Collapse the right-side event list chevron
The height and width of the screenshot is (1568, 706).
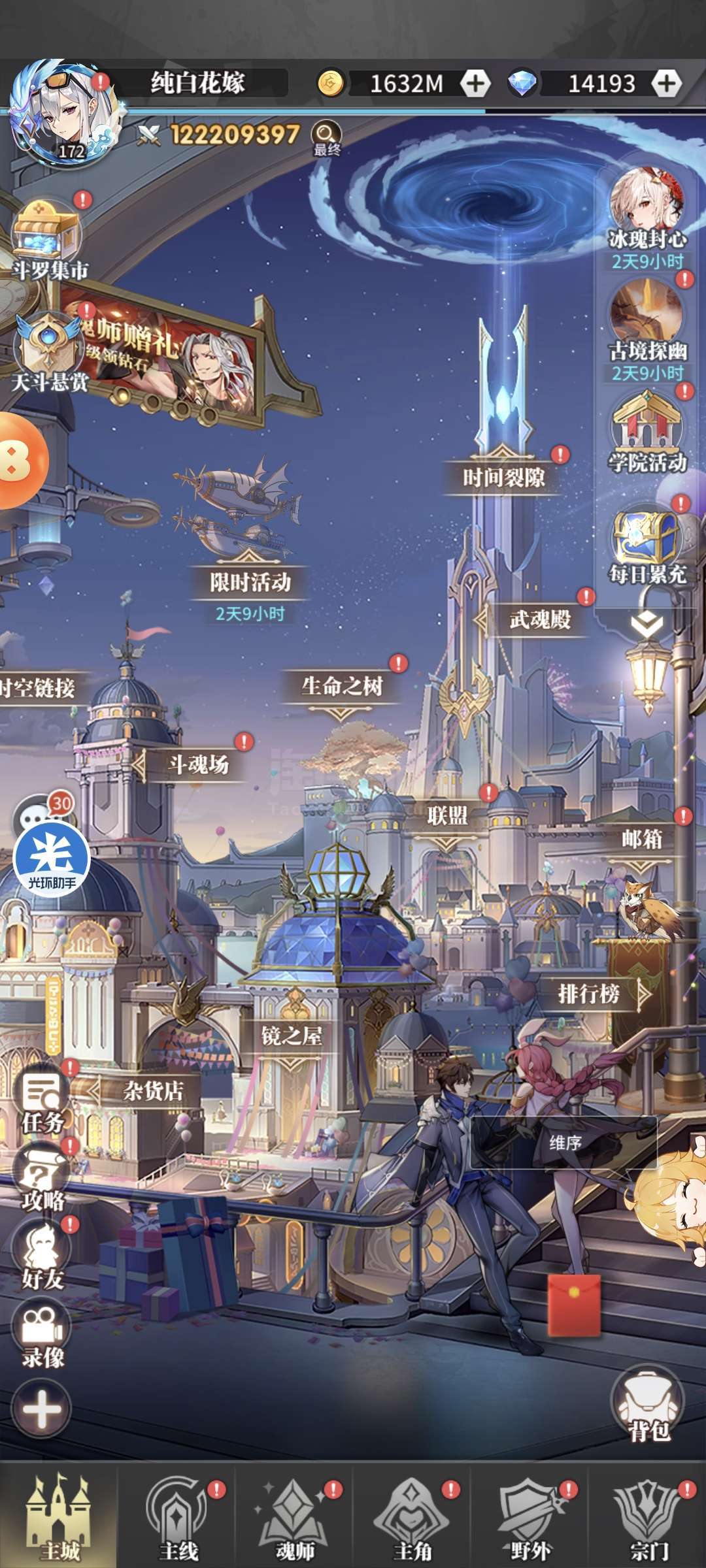point(647,624)
